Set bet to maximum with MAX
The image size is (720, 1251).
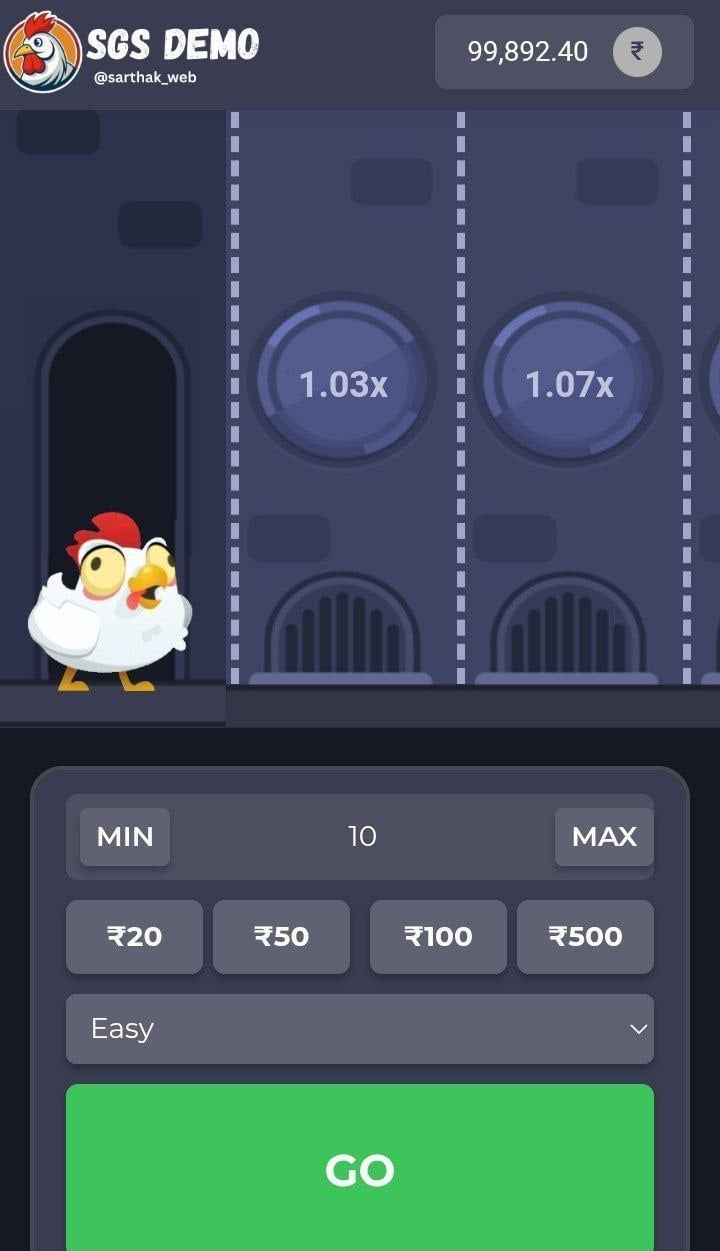604,837
